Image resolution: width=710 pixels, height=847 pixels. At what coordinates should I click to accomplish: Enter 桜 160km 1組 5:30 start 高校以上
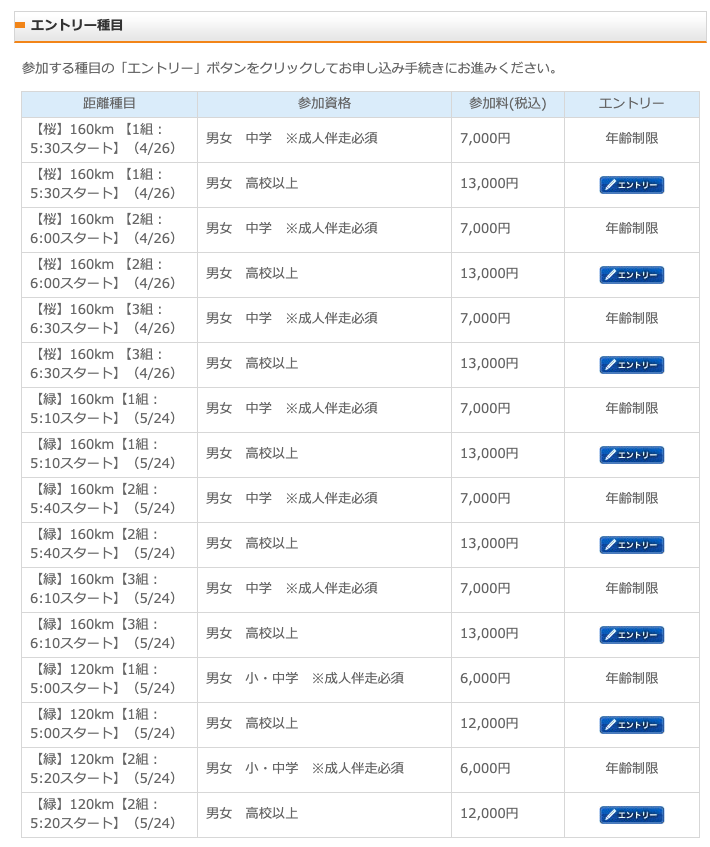pos(631,185)
